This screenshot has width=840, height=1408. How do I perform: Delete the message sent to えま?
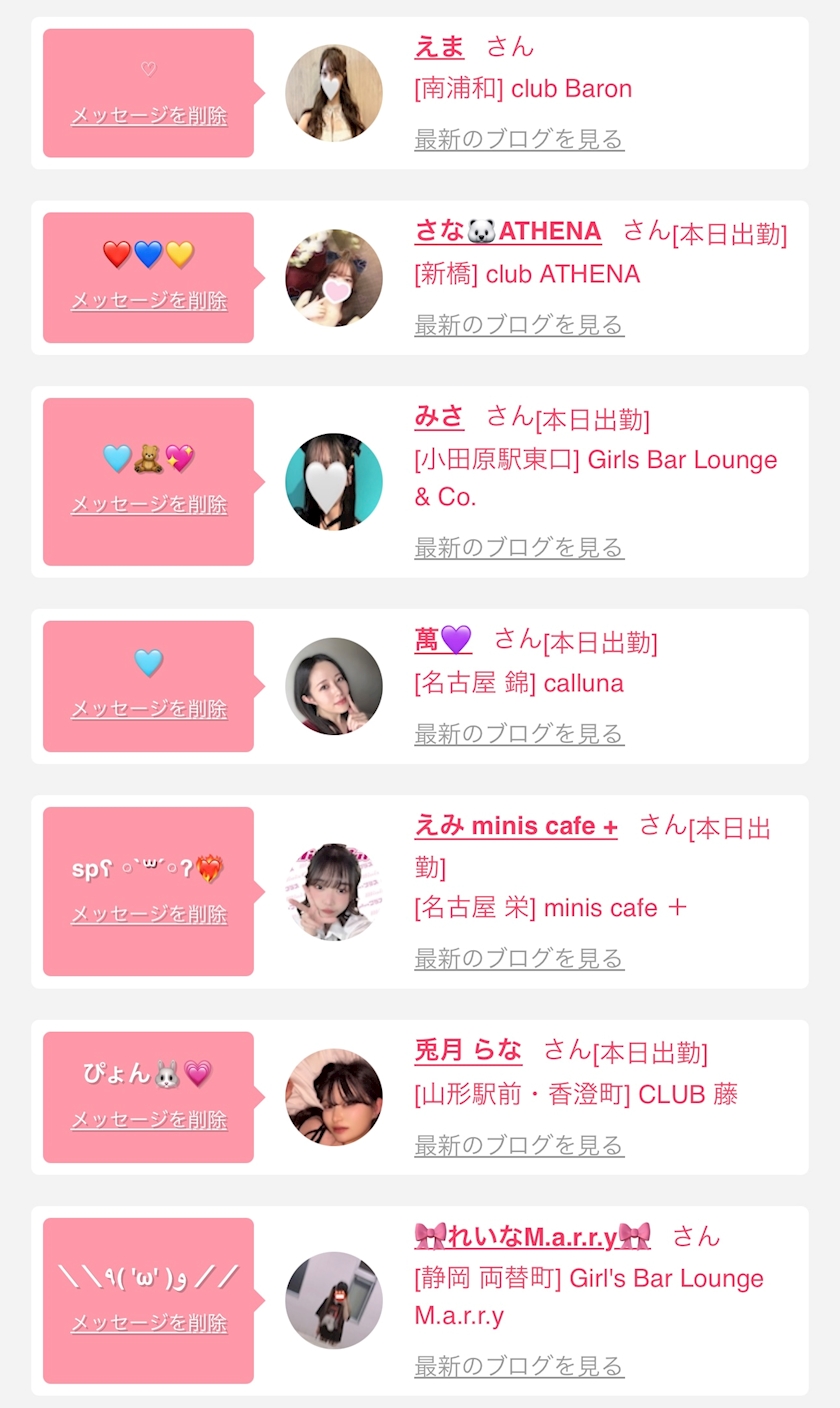click(149, 116)
